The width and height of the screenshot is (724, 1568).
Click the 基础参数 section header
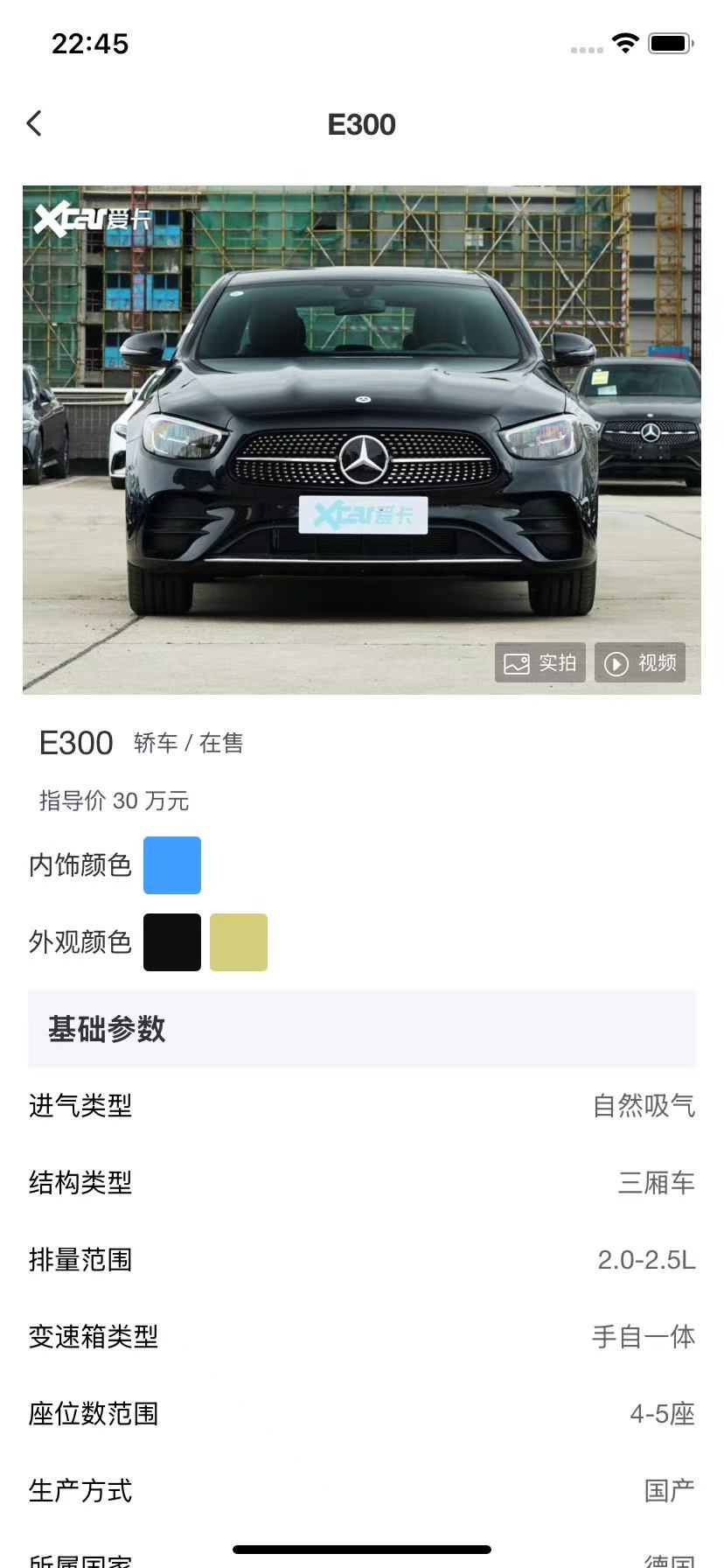(105, 1030)
